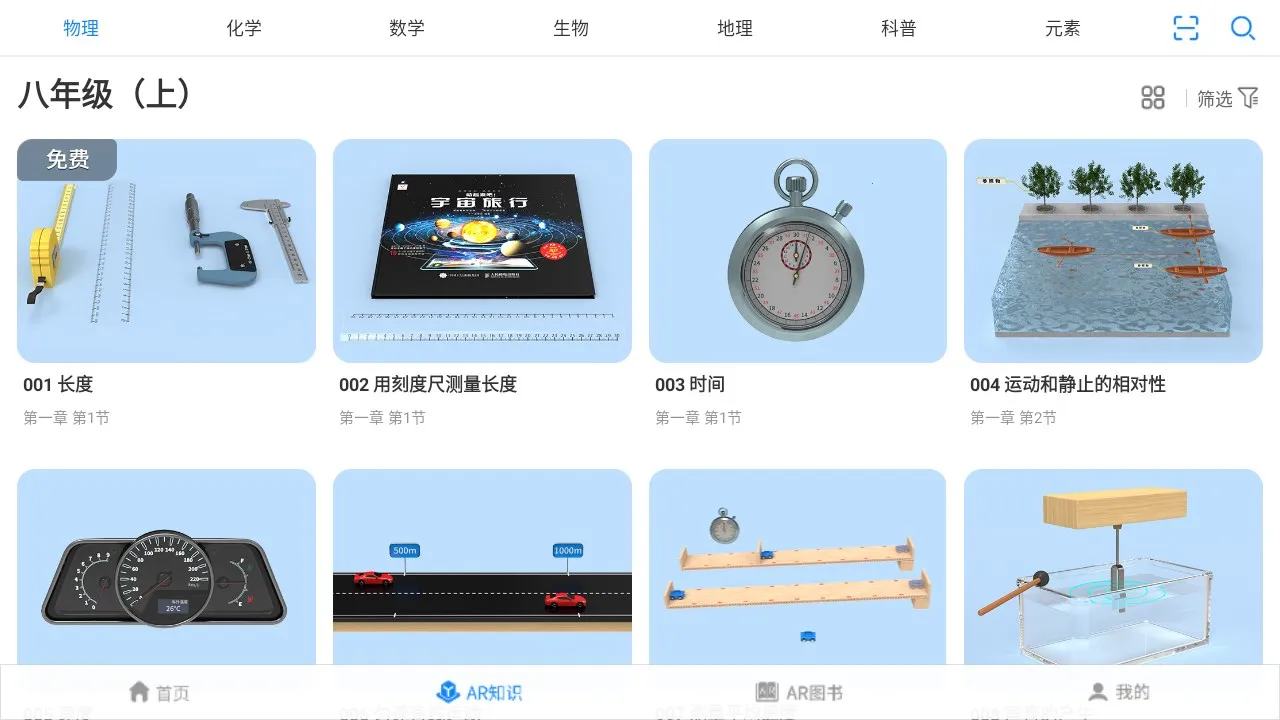Open the 我的 profile tab
Screen dimensions: 1280x720
tap(1119, 692)
